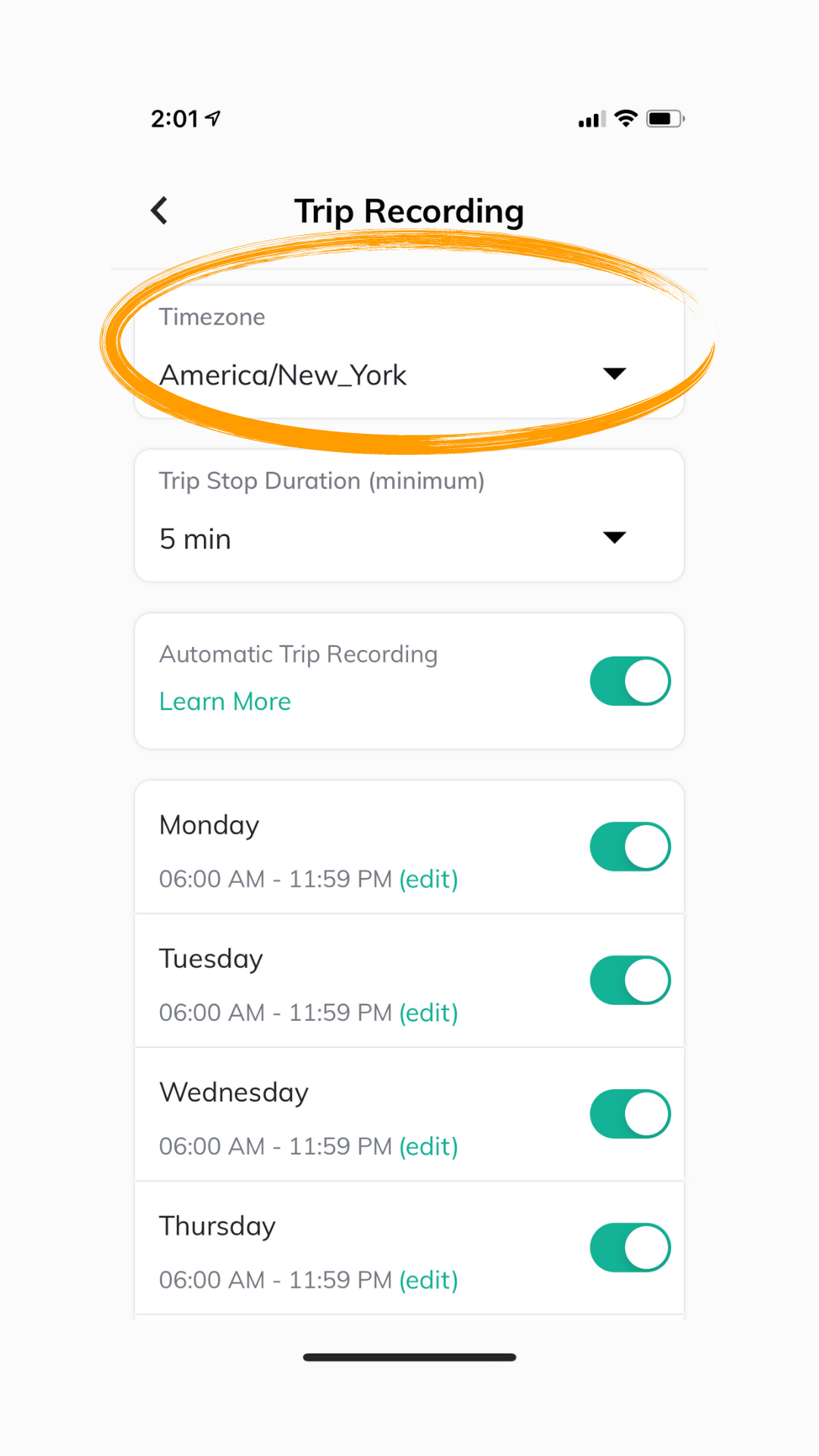
Task: Open Learn More link
Action: click(x=225, y=701)
